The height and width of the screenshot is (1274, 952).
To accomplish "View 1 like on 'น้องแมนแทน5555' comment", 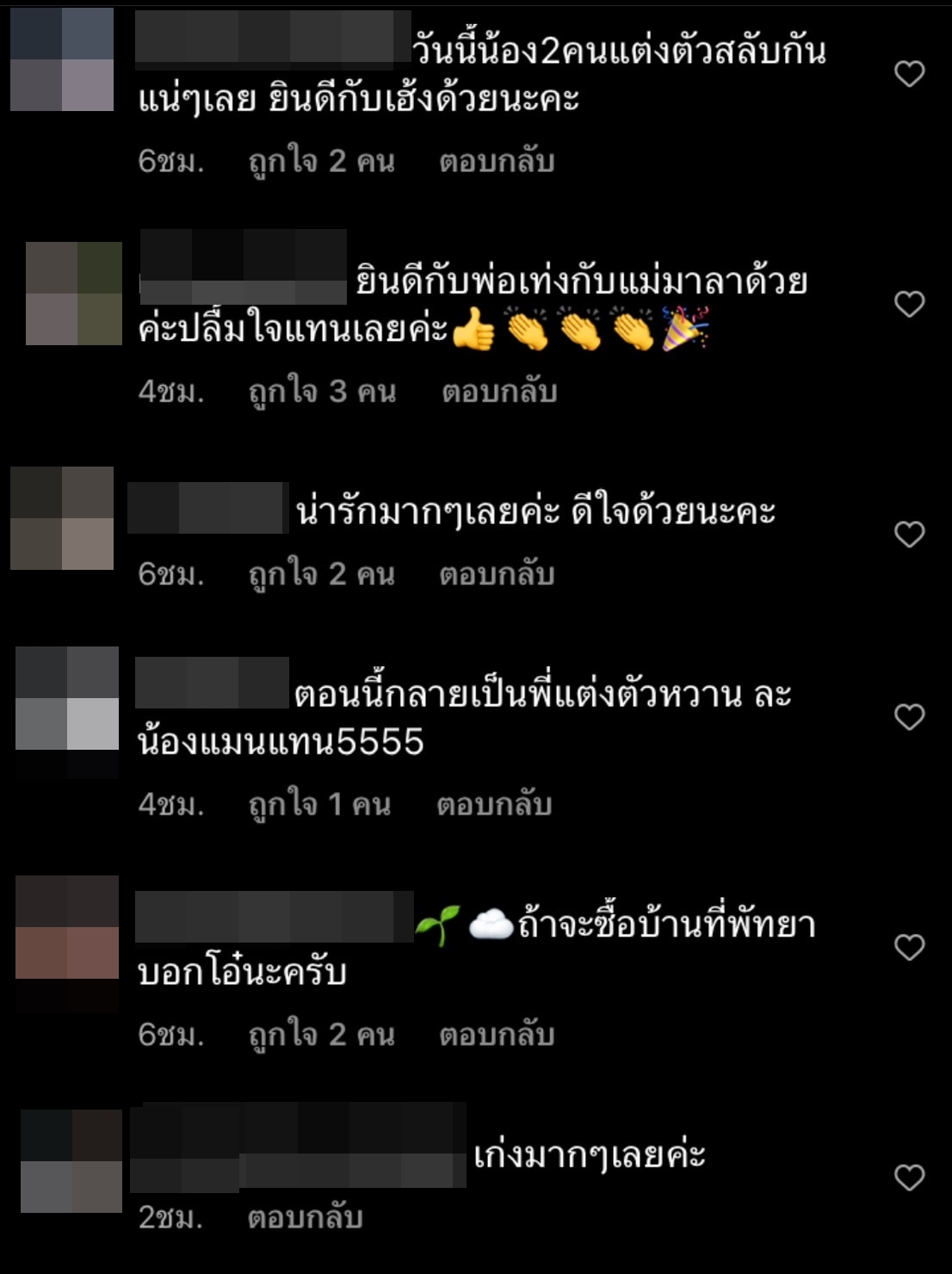I will click(319, 805).
